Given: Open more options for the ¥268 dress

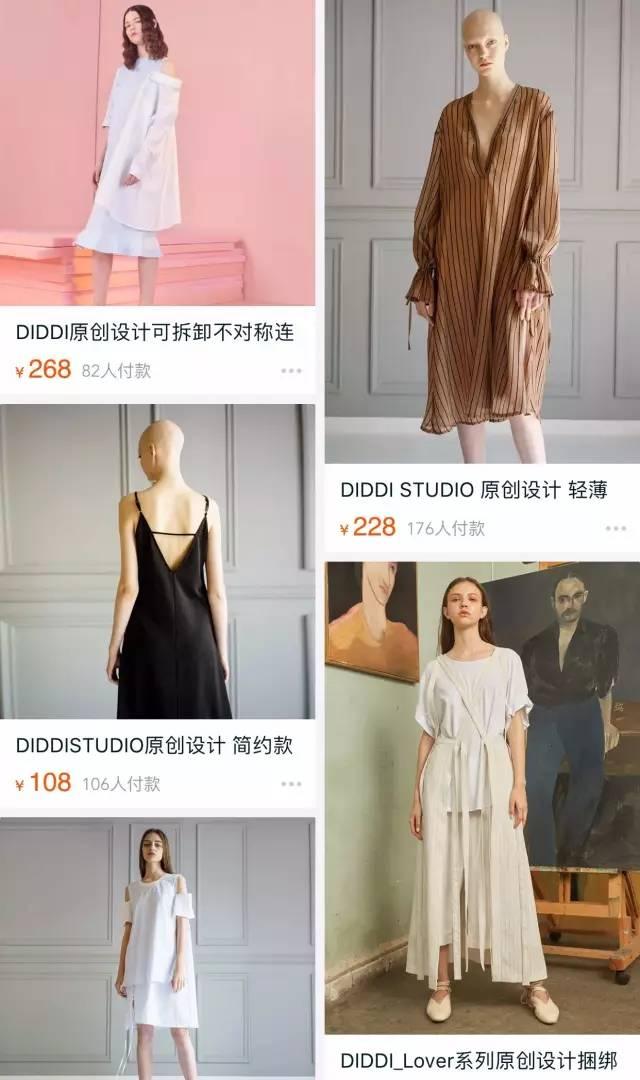Looking at the screenshot, I should [x=291, y=371].
